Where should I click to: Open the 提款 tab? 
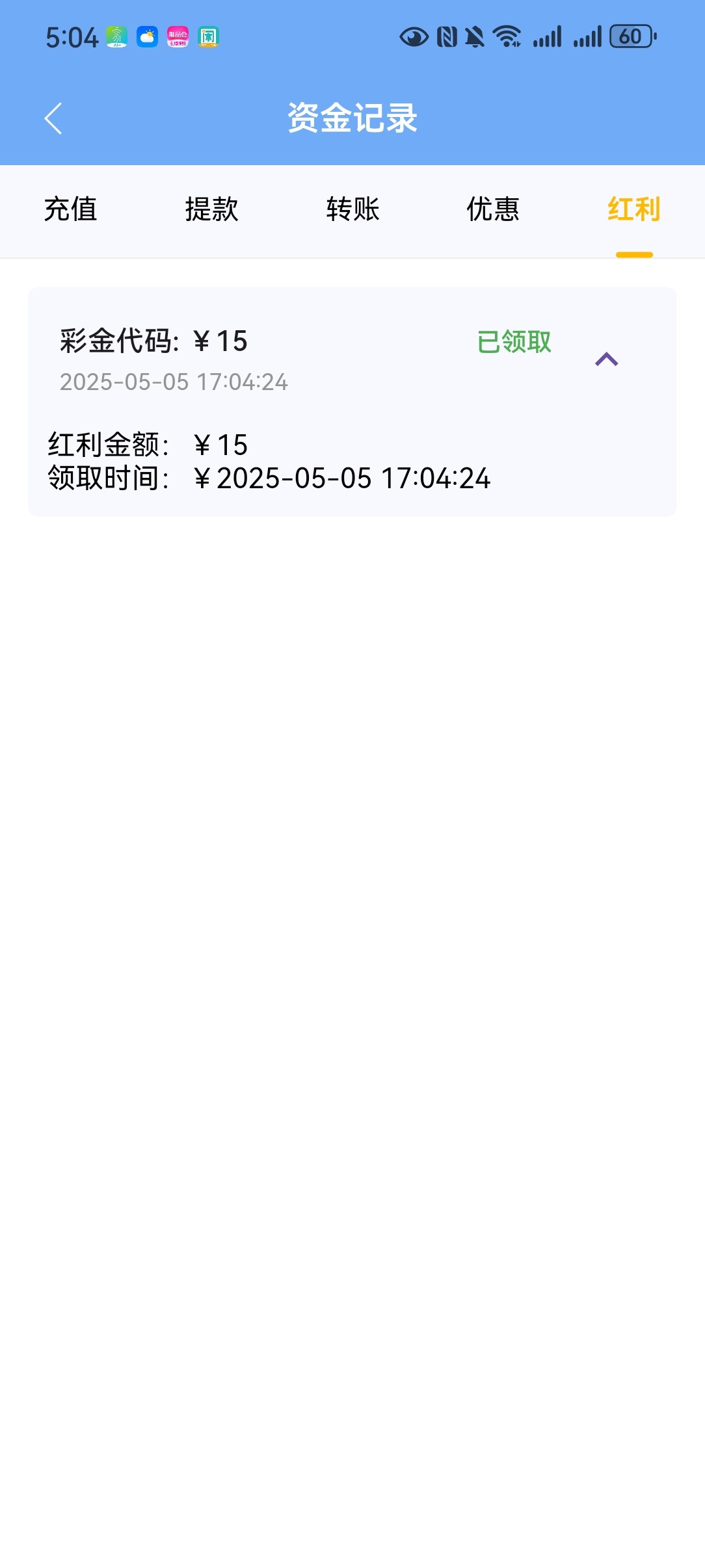coord(211,210)
